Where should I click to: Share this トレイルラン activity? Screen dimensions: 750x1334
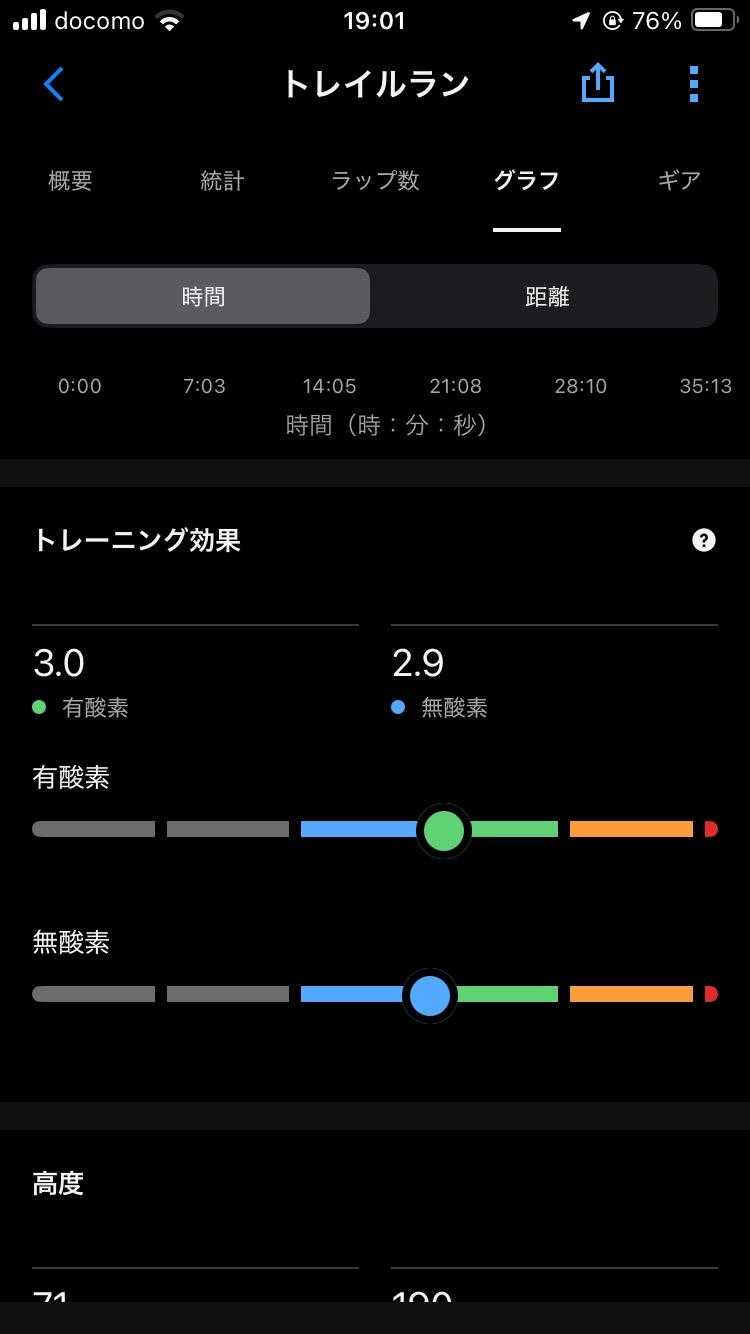coord(597,84)
